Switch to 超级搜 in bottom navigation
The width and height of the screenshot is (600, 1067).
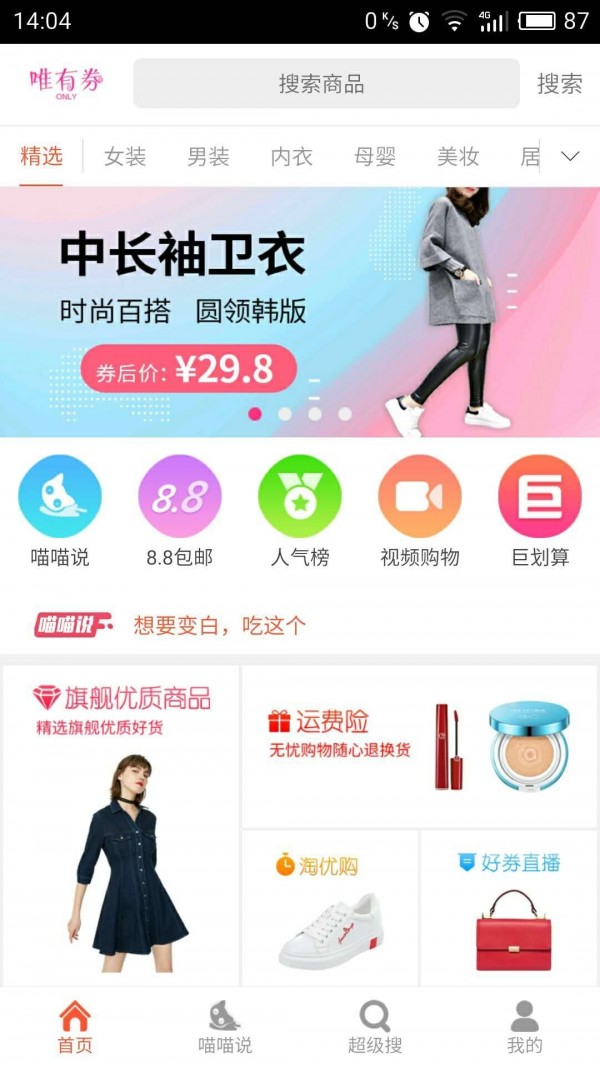pos(375,1027)
